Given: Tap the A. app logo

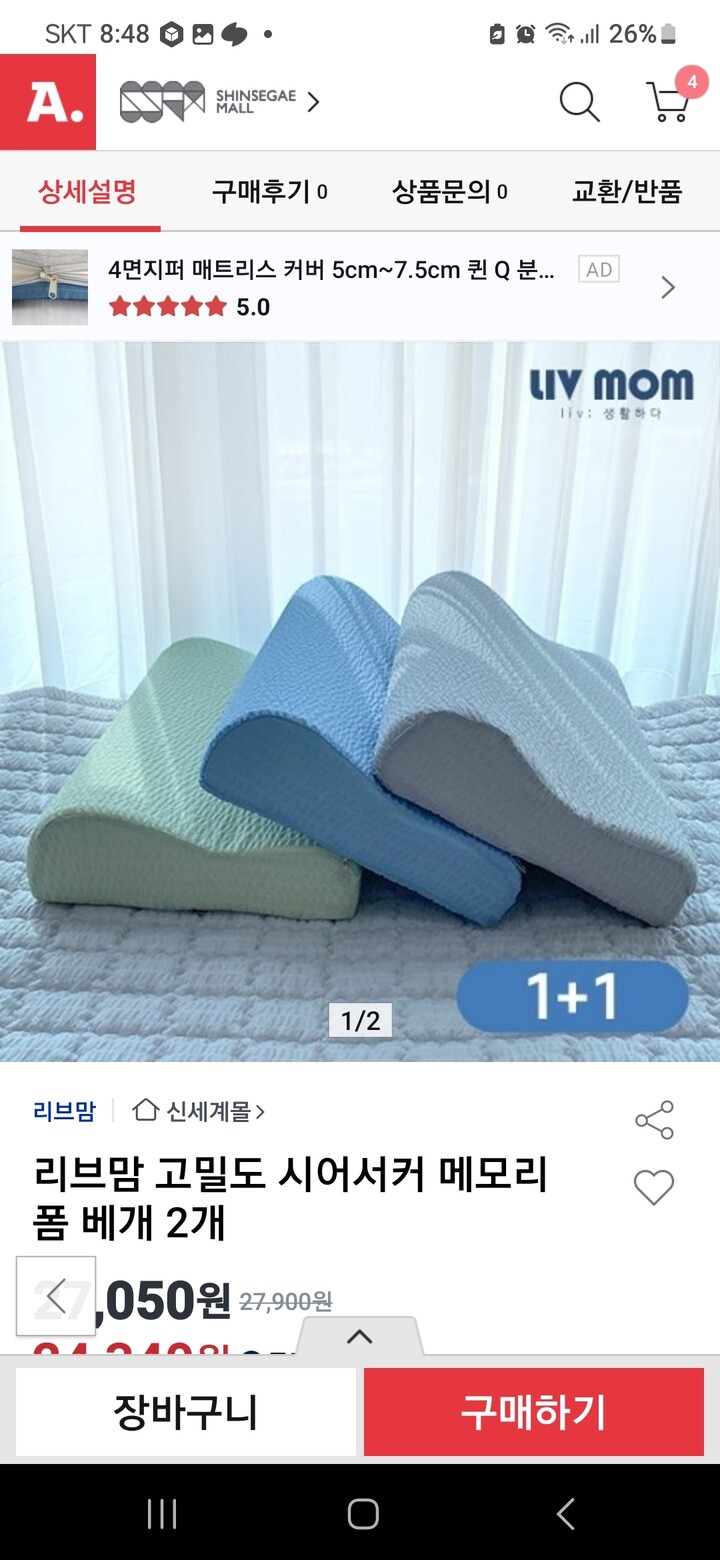Looking at the screenshot, I should point(47,102).
